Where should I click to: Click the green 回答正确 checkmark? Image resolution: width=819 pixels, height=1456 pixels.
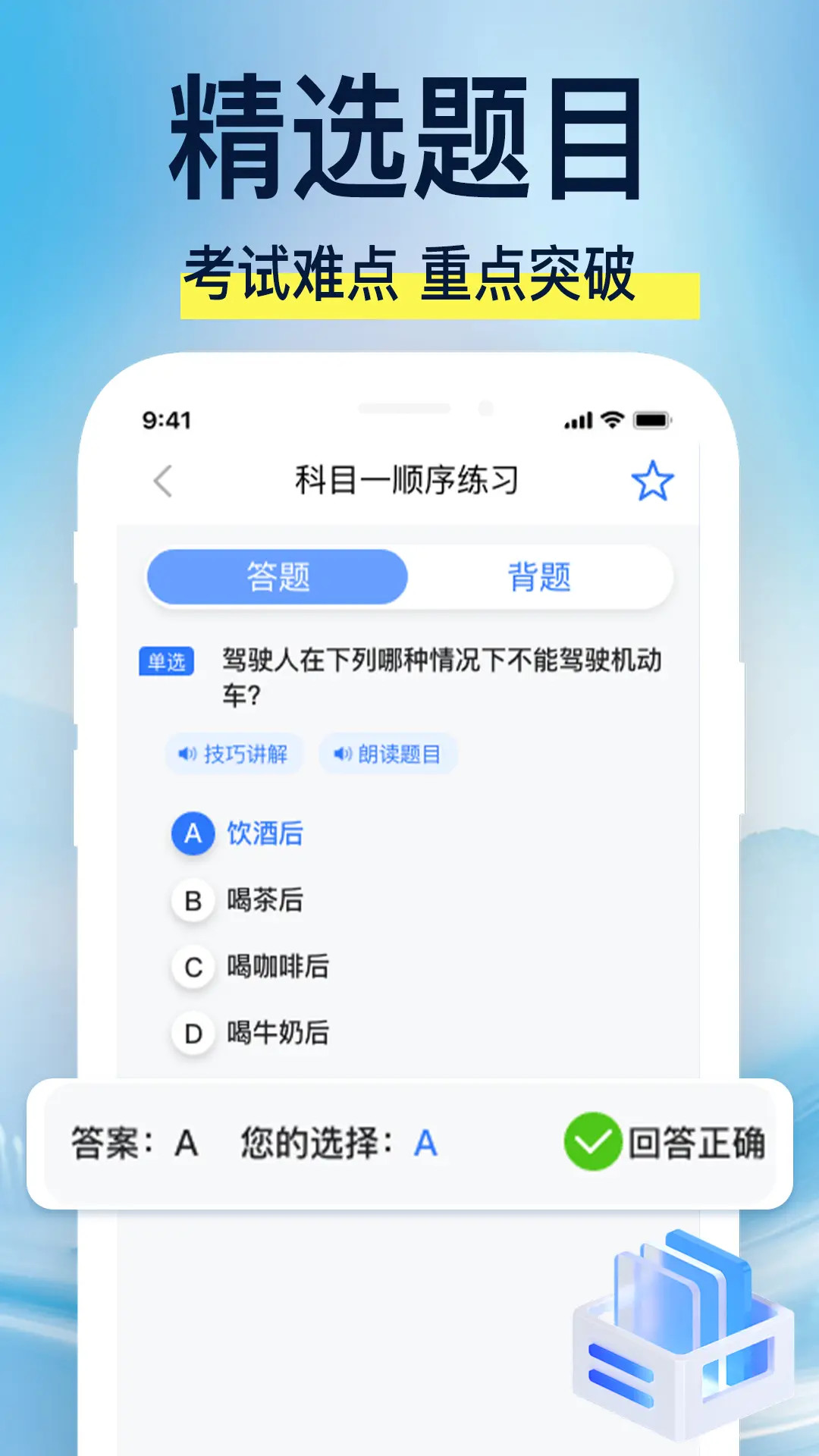click(594, 1144)
